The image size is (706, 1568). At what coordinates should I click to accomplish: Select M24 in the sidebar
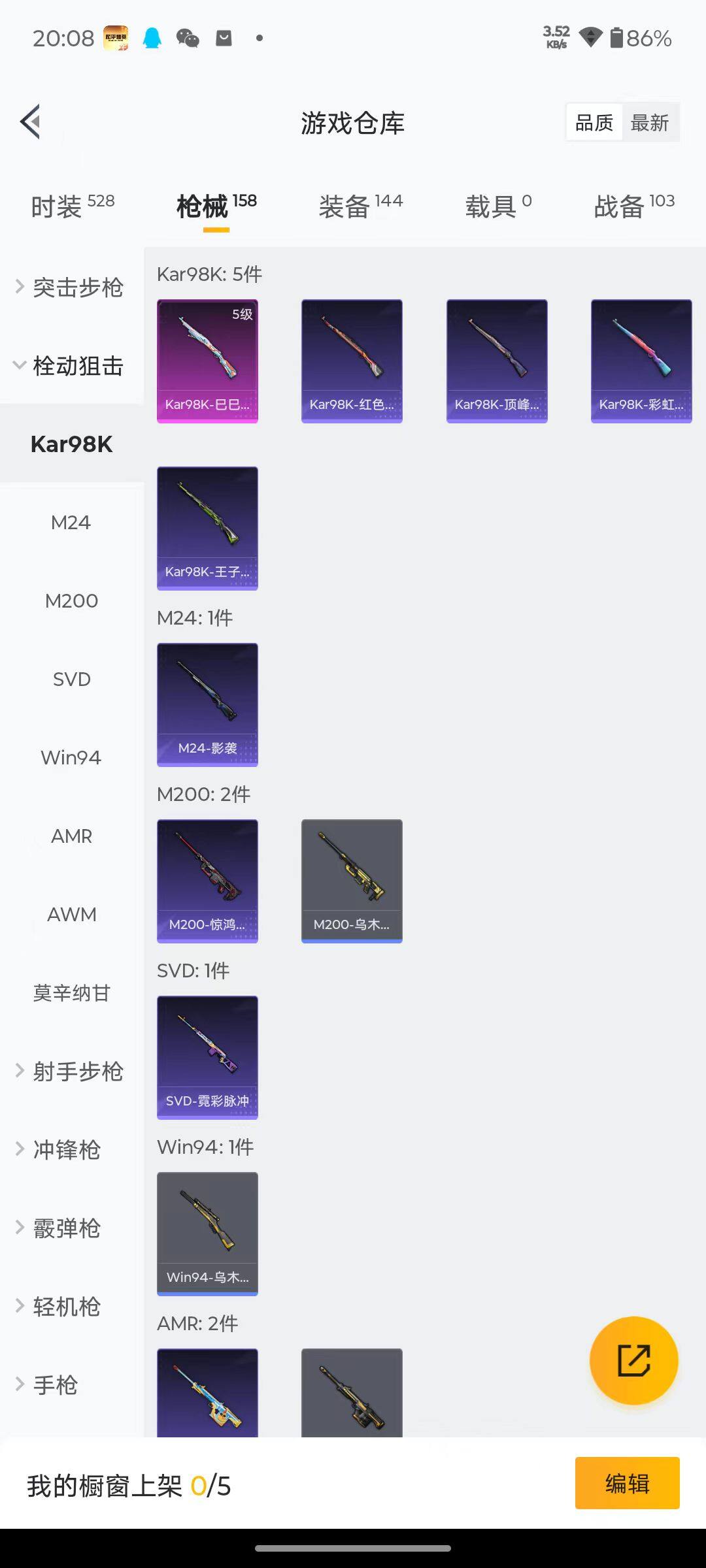coord(71,523)
